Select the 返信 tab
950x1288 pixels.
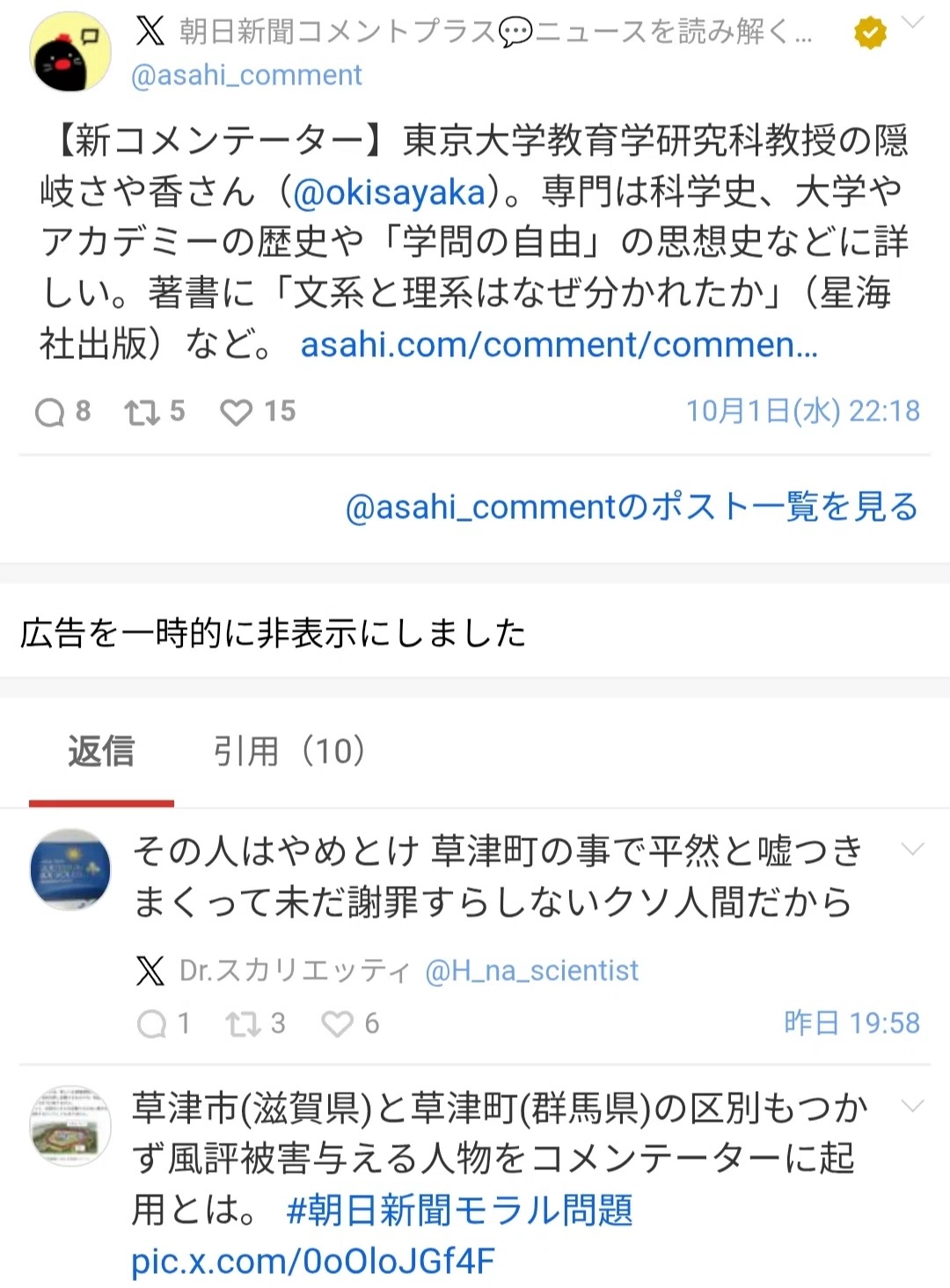(x=101, y=752)
